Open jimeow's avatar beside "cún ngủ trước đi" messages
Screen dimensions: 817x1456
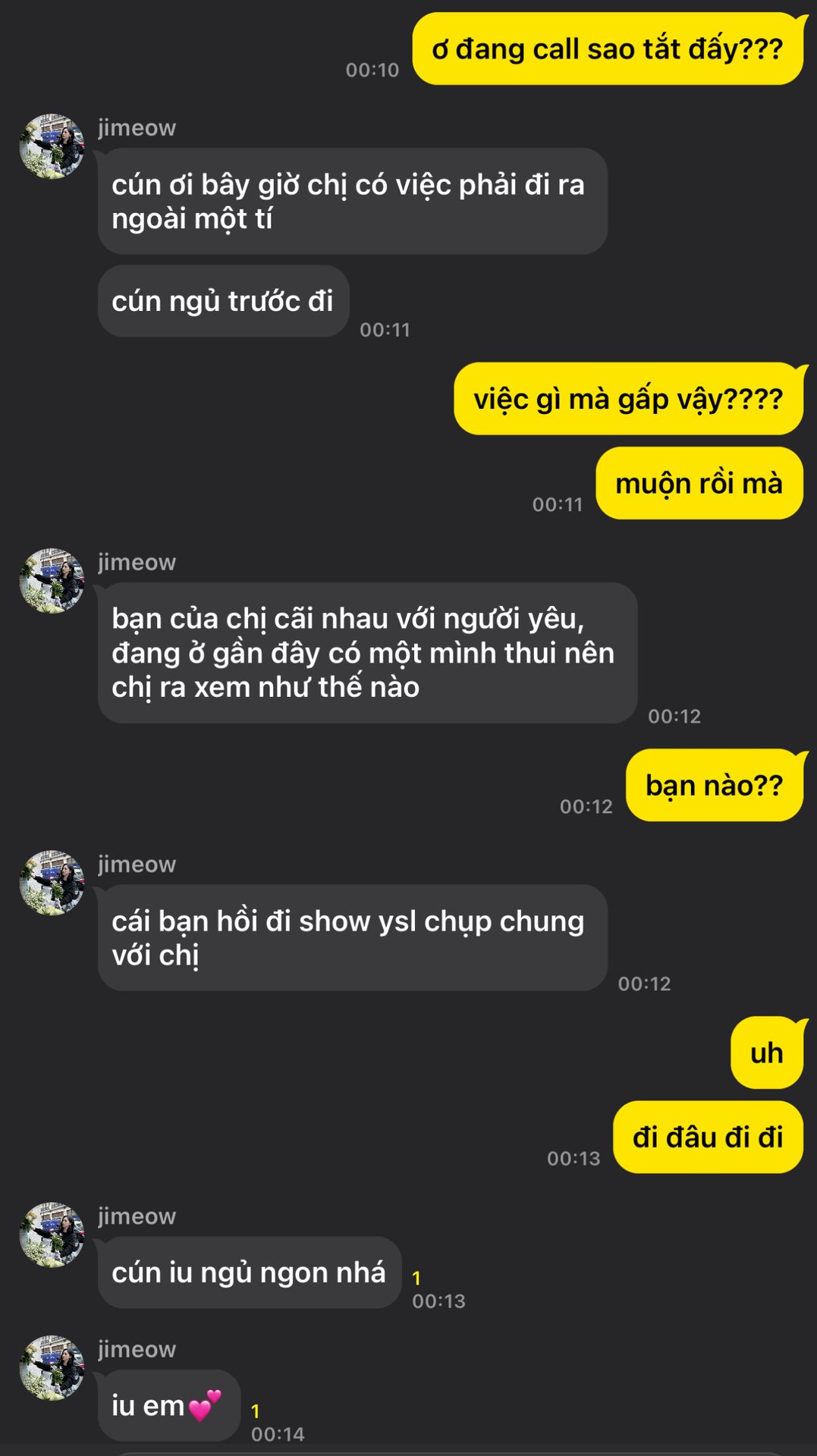click(52, 146)
